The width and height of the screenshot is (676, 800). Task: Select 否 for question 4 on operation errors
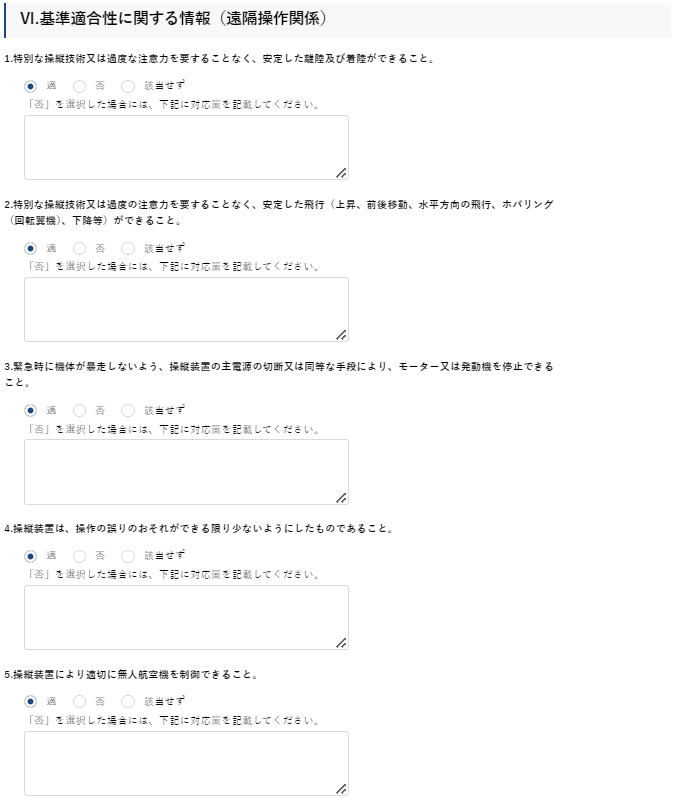80,556
